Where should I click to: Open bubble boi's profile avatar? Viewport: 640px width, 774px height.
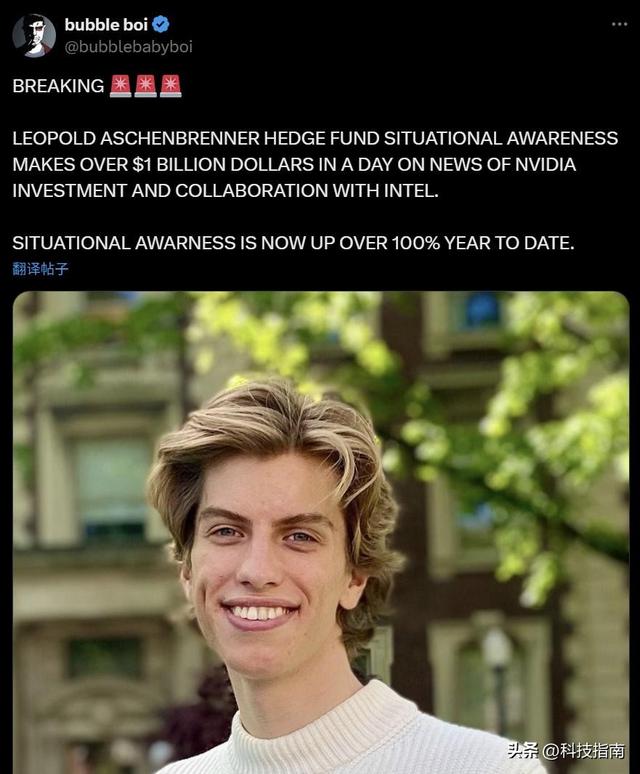tap(34, 35)
